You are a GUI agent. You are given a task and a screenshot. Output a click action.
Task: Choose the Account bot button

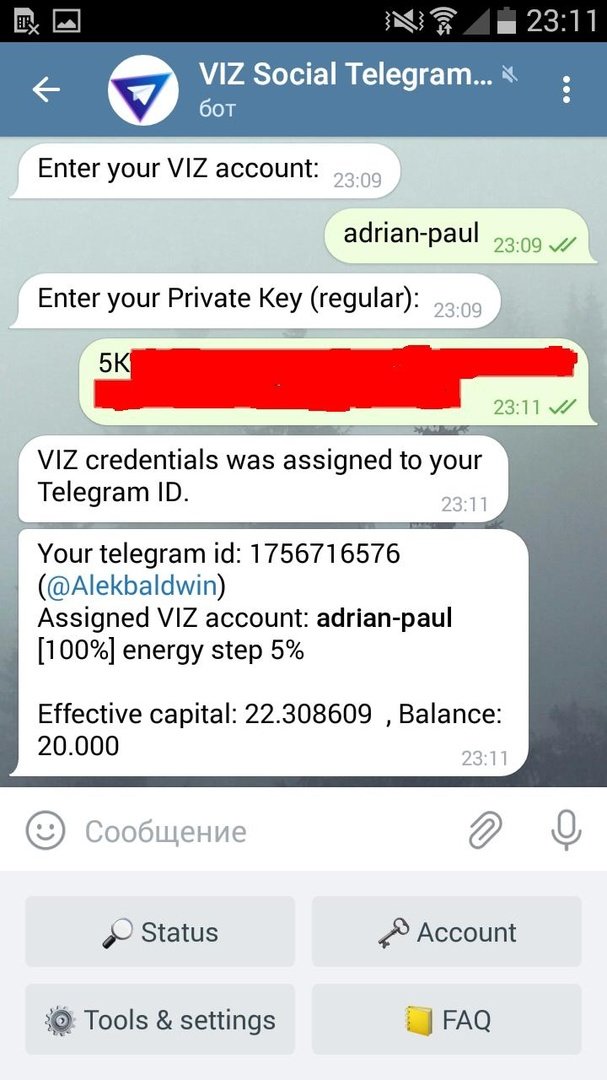coord(447,932)
